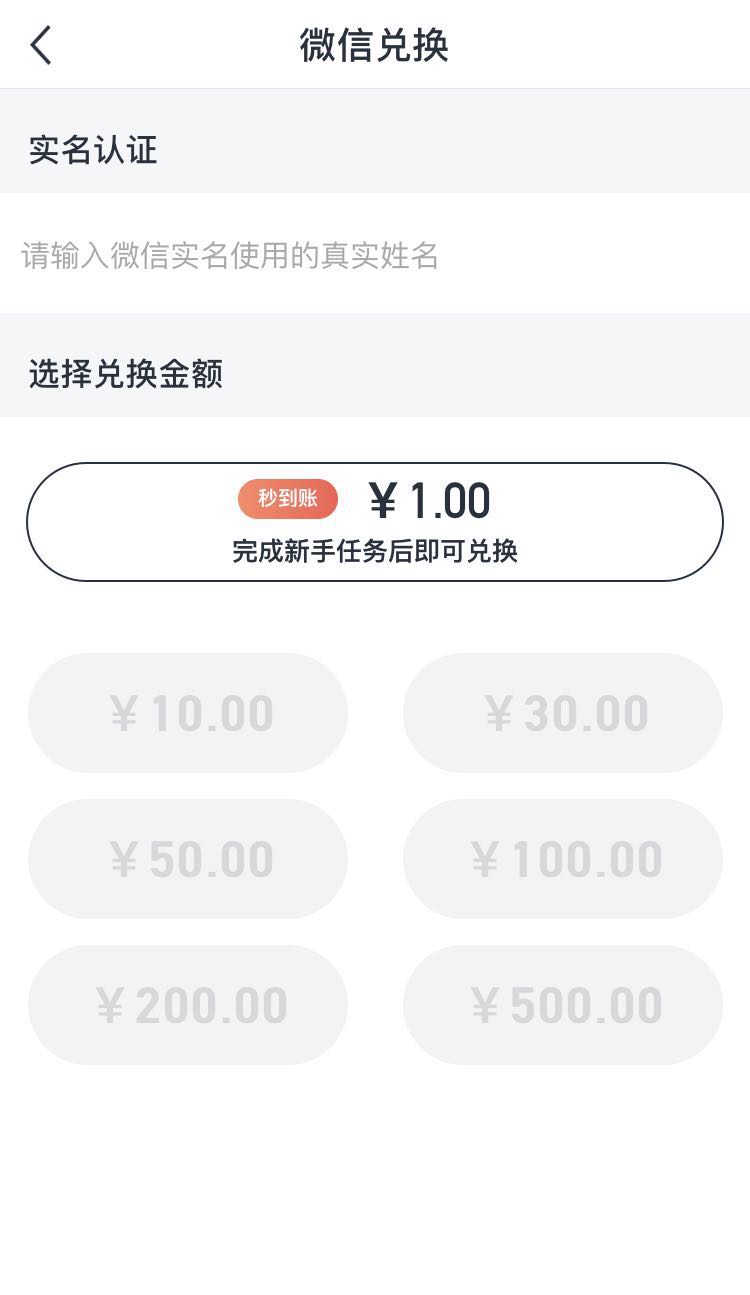Pick the ¥30.00 exchange amount

(x=563, y=713)
